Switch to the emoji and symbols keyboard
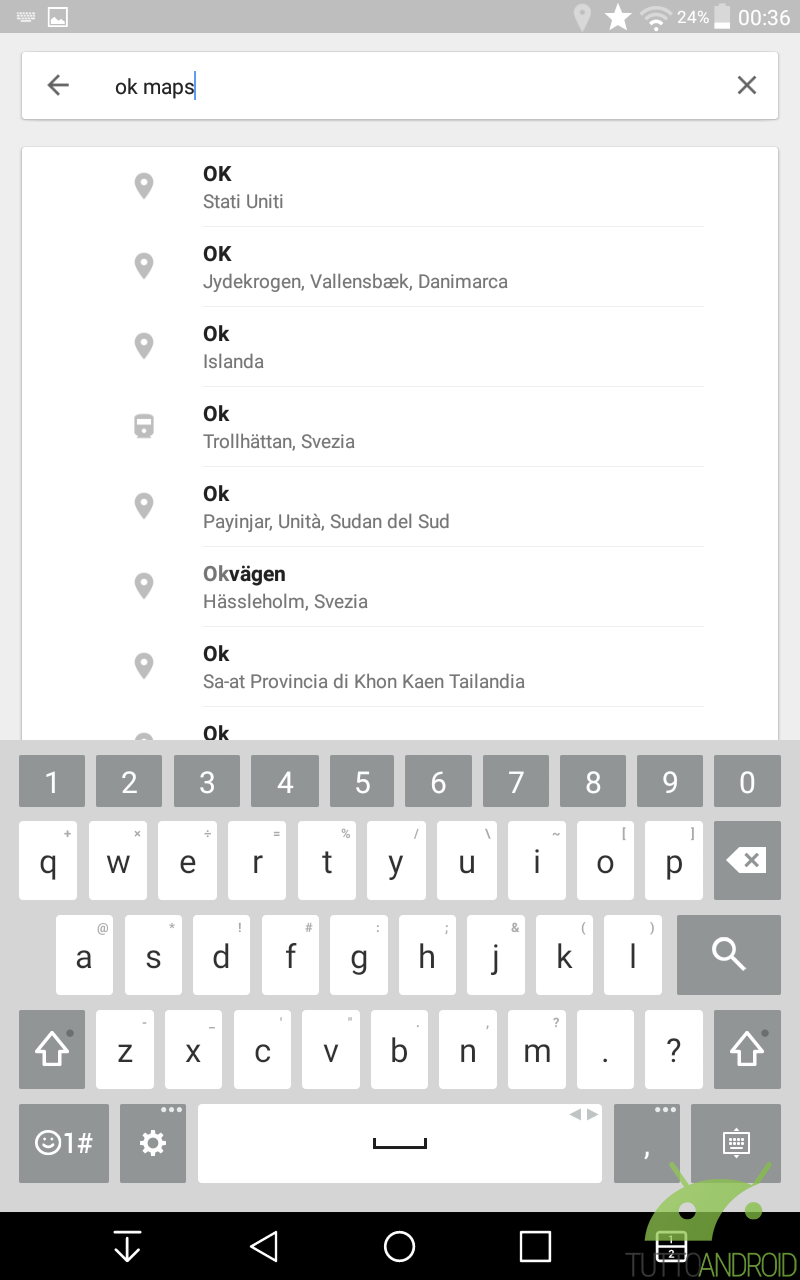Viewport: 800px width, 1280px height. [64, 1143]
